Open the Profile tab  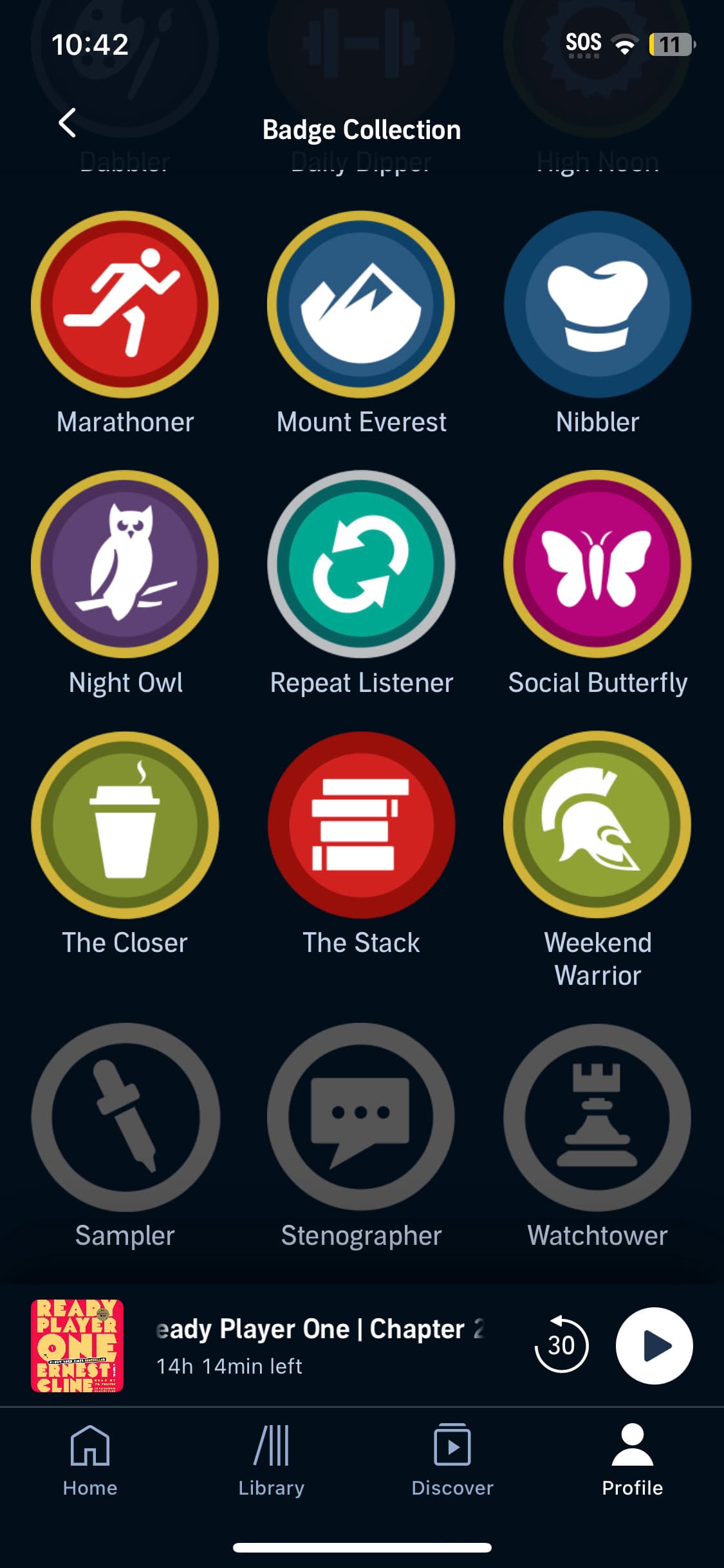[633, 1461]
